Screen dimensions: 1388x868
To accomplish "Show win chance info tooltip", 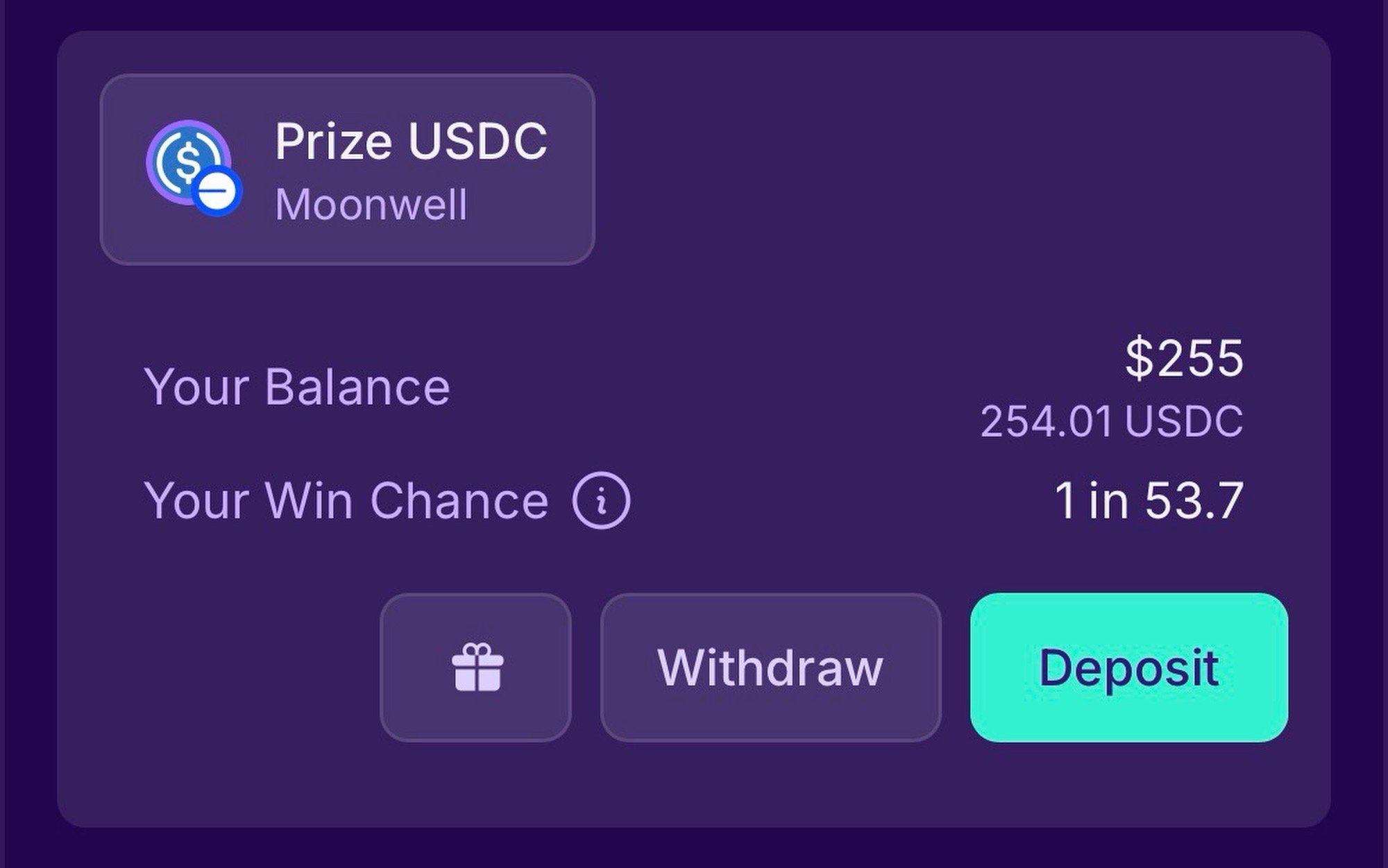I will pos(601,500).
